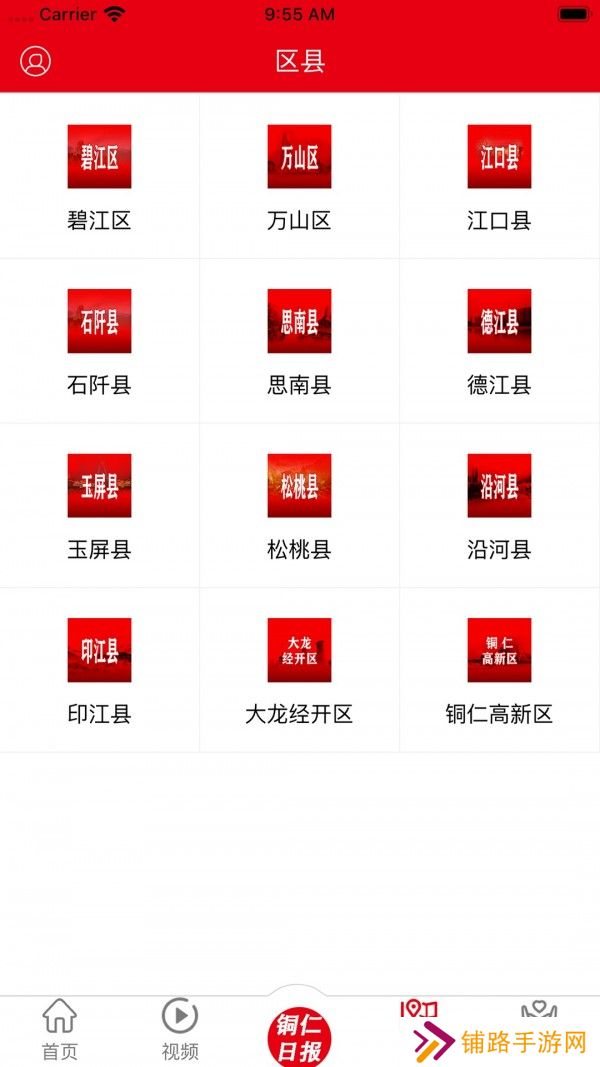The image size is (600, 1067).
Task: Tap the 沿河县 county tile
Action: click(x=499, y=506)
